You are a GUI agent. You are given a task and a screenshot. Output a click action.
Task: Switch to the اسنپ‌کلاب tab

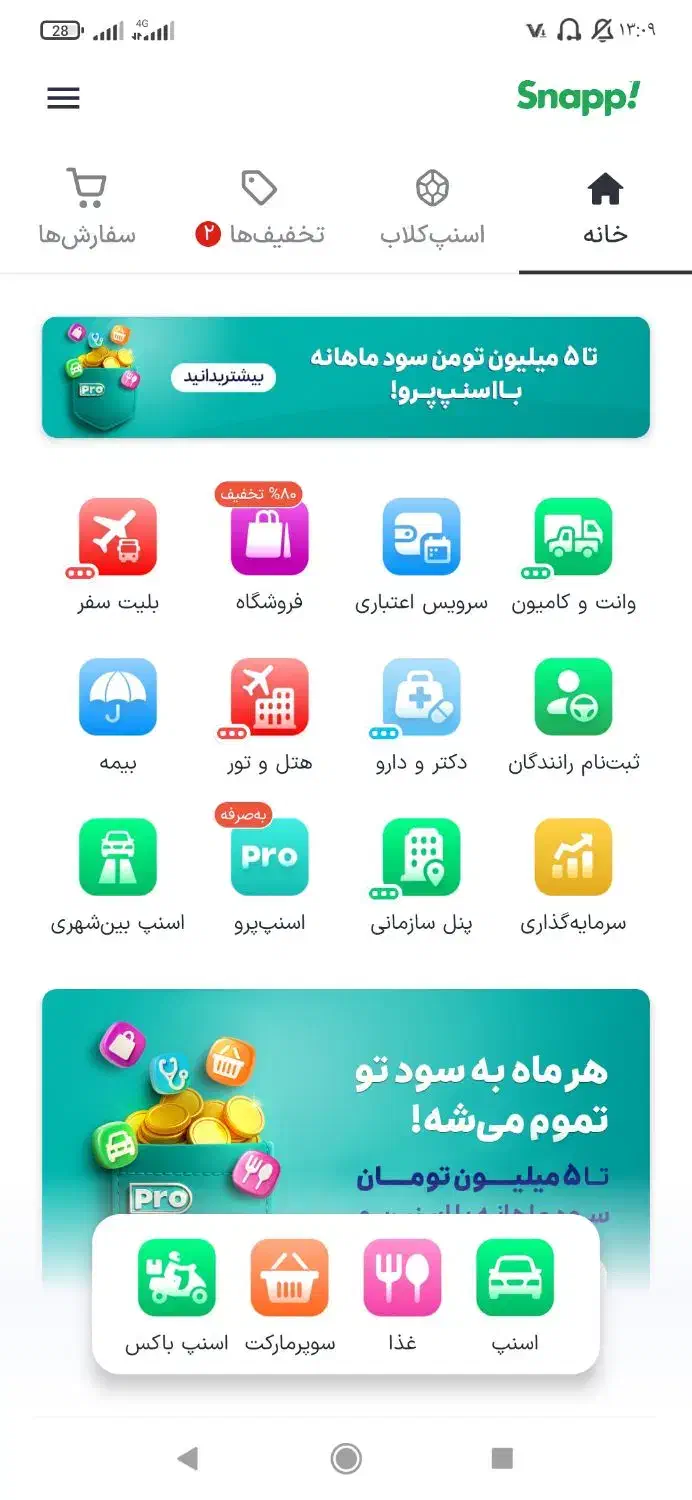point(432,208)
